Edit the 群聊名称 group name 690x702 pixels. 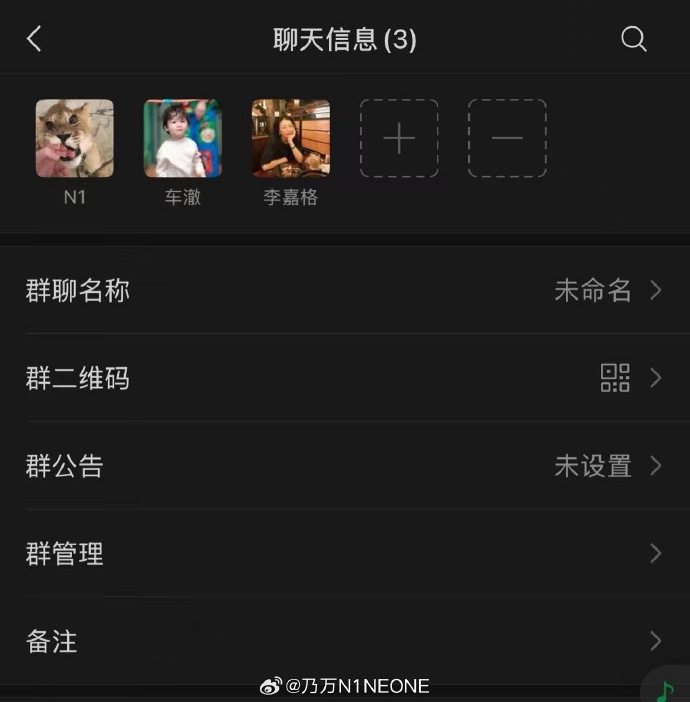click(344, 291)
